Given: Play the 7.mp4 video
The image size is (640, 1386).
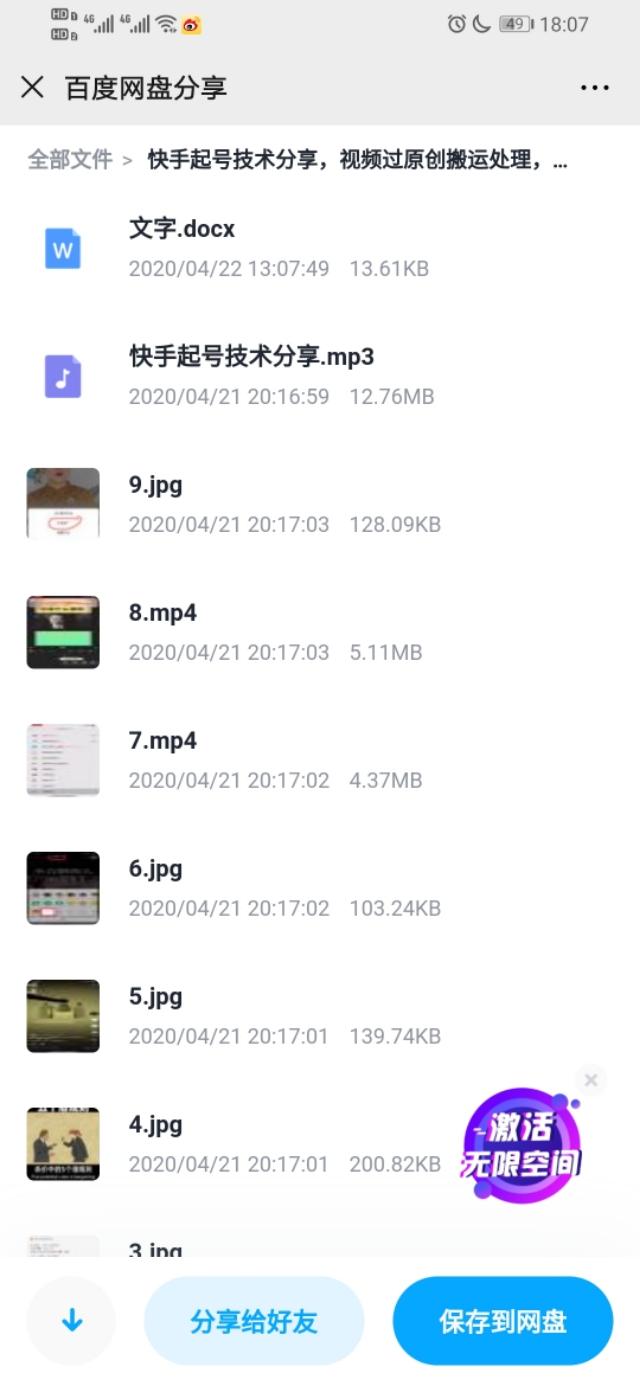Looking at the screenshot, I should pyautogui.click(x=163, y=741).
